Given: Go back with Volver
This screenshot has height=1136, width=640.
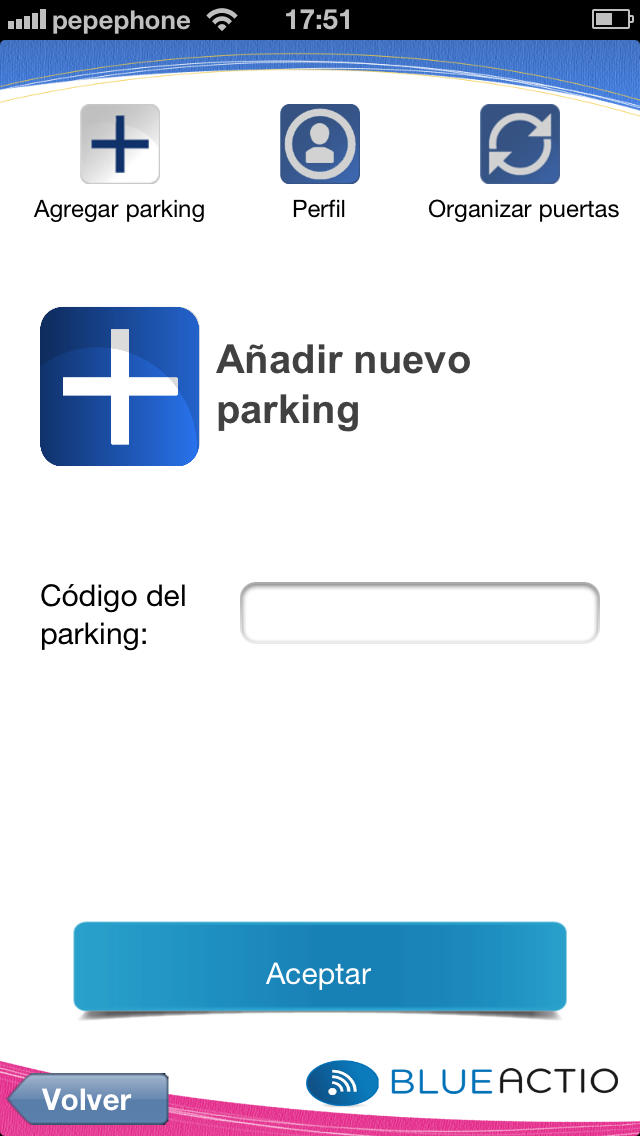Looking at the screenshot, I should click(88, 1099).
